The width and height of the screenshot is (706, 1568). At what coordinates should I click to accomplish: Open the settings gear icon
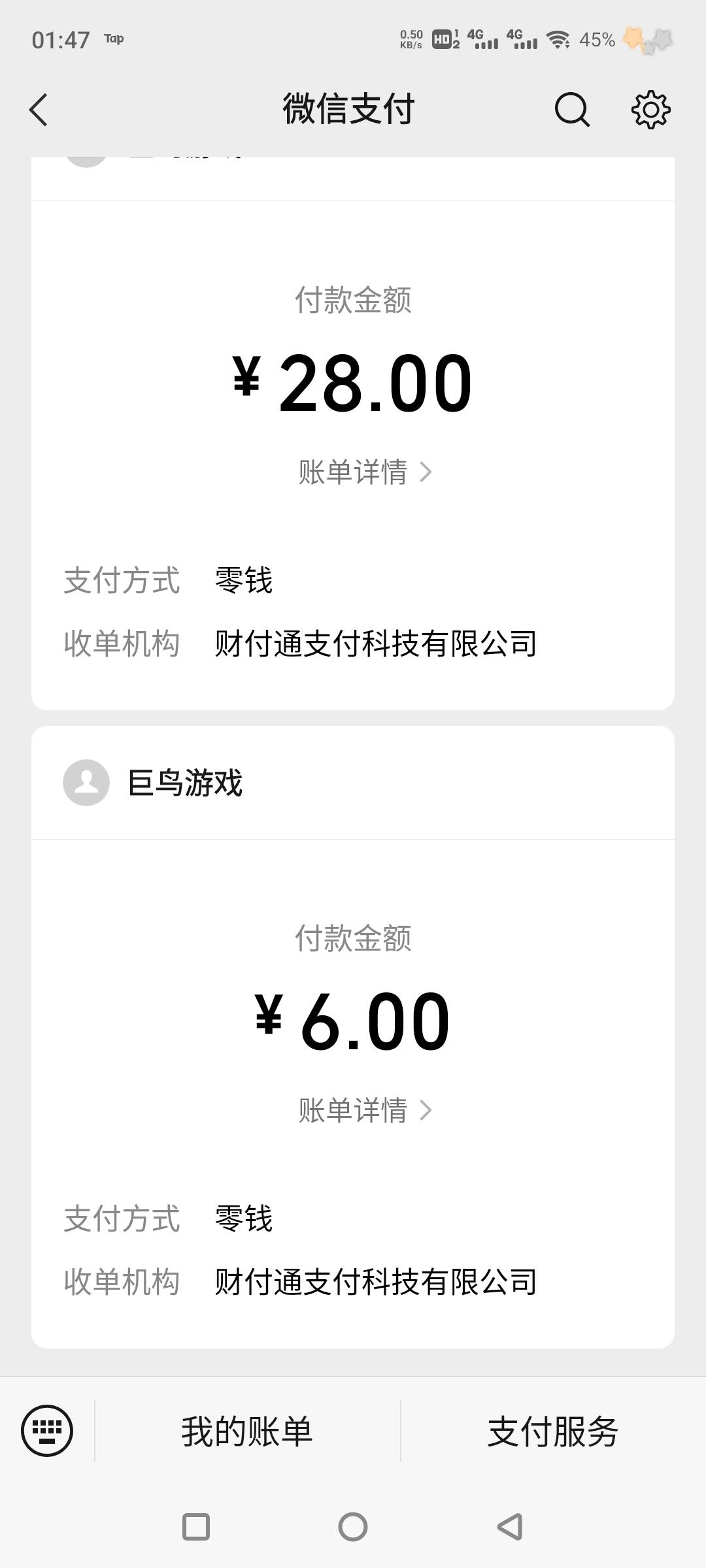650,109
